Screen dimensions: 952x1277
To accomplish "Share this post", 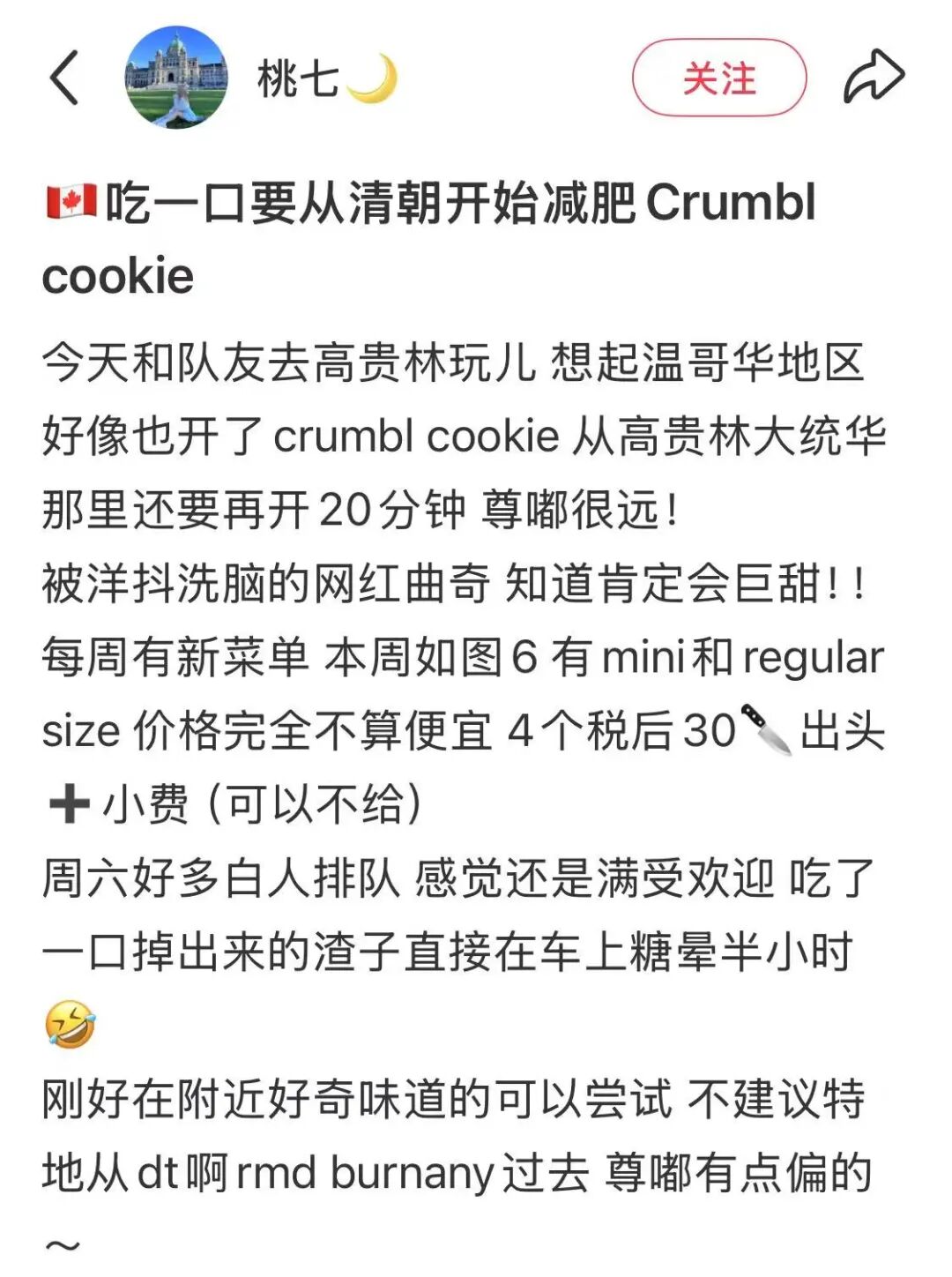I will tap(873, 78).
